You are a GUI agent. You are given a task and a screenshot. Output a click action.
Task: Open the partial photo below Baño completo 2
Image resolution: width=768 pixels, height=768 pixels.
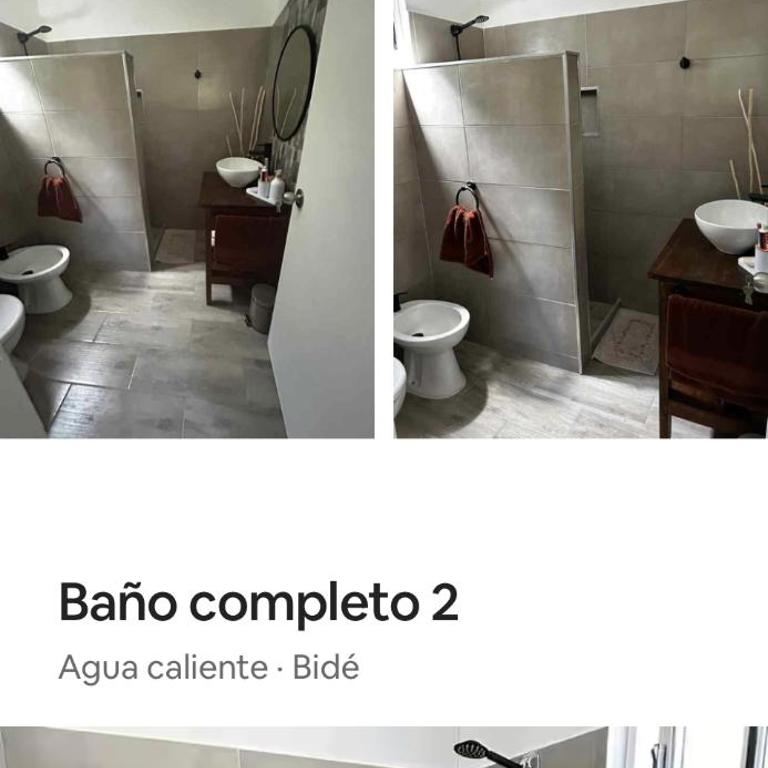(x=384, y=748)
